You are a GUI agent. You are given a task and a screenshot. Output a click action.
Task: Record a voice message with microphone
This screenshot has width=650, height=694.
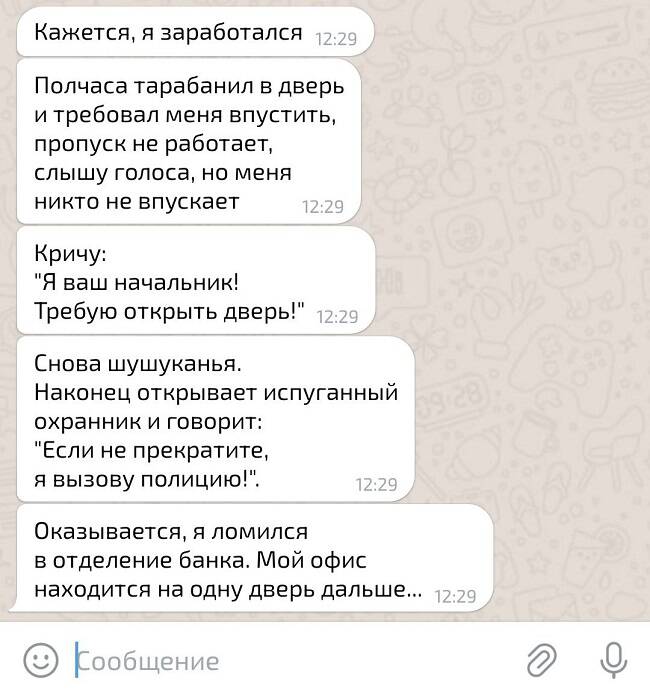tap(612, 659)
